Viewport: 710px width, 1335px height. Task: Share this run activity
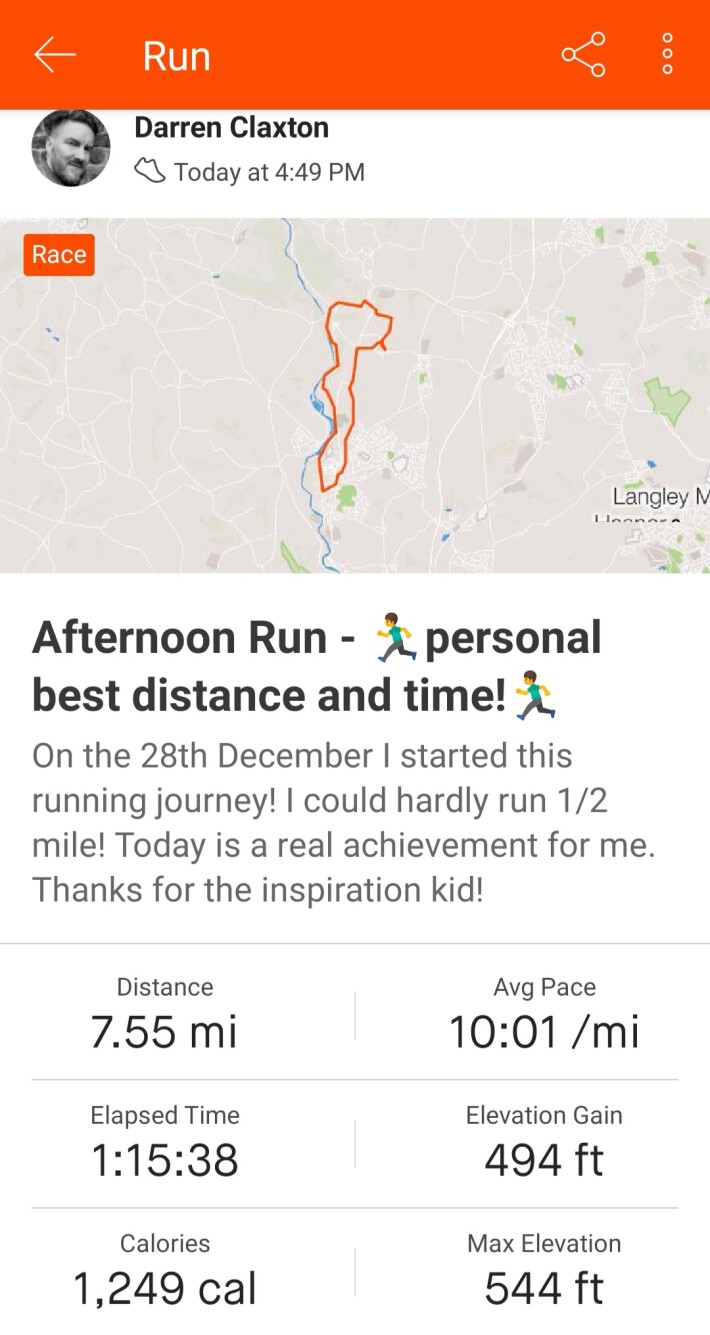tap(583, 54)
